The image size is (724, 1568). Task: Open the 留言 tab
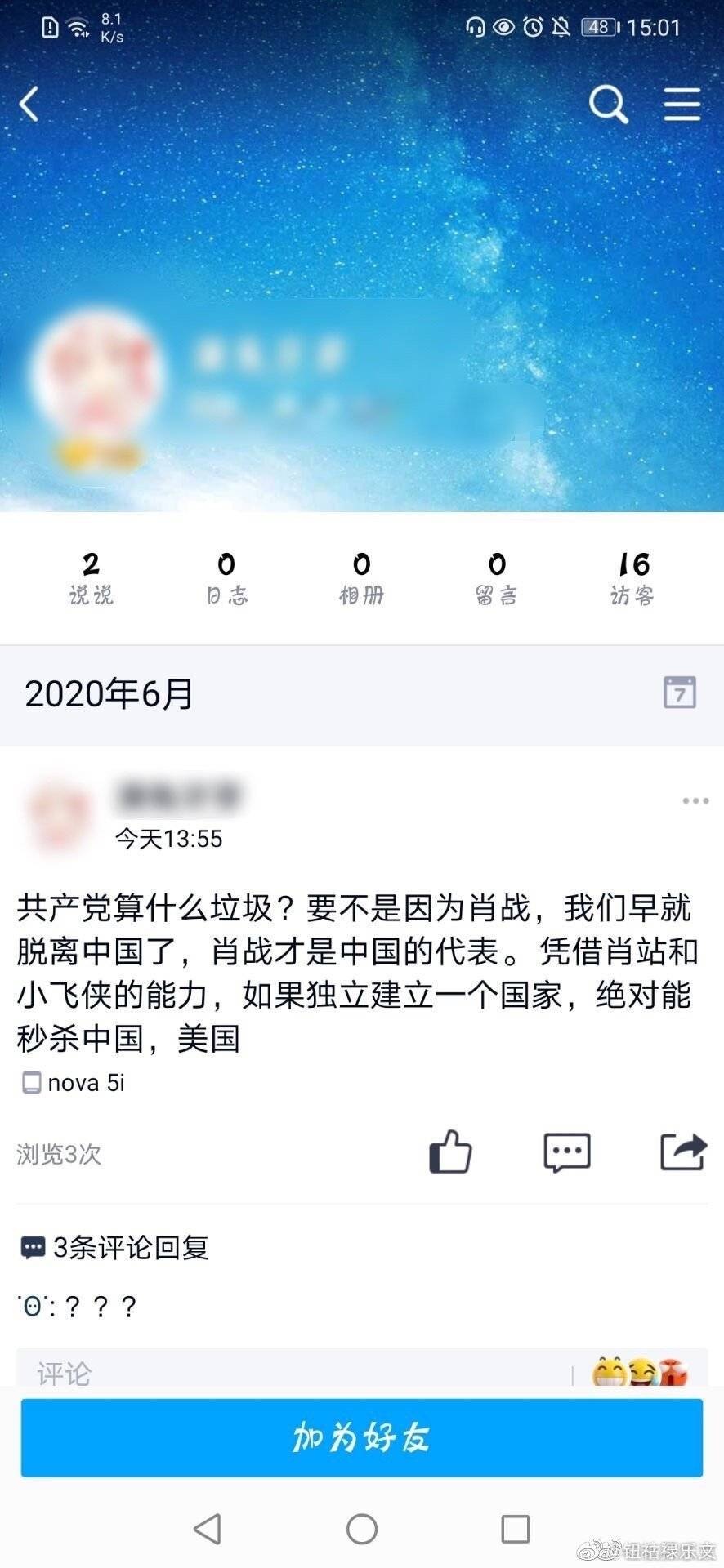point(497,578)
